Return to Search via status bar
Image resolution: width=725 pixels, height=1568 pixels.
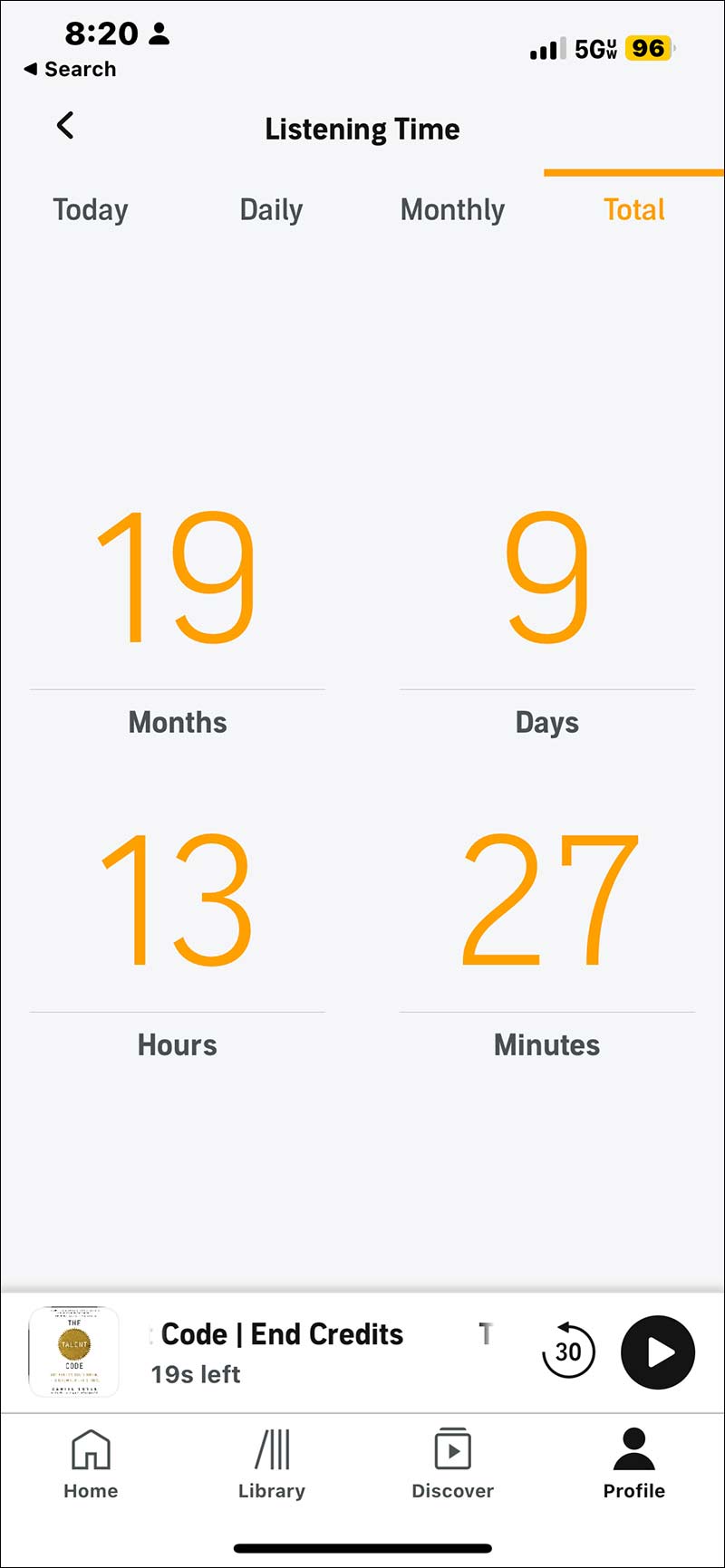coord(71,69)
